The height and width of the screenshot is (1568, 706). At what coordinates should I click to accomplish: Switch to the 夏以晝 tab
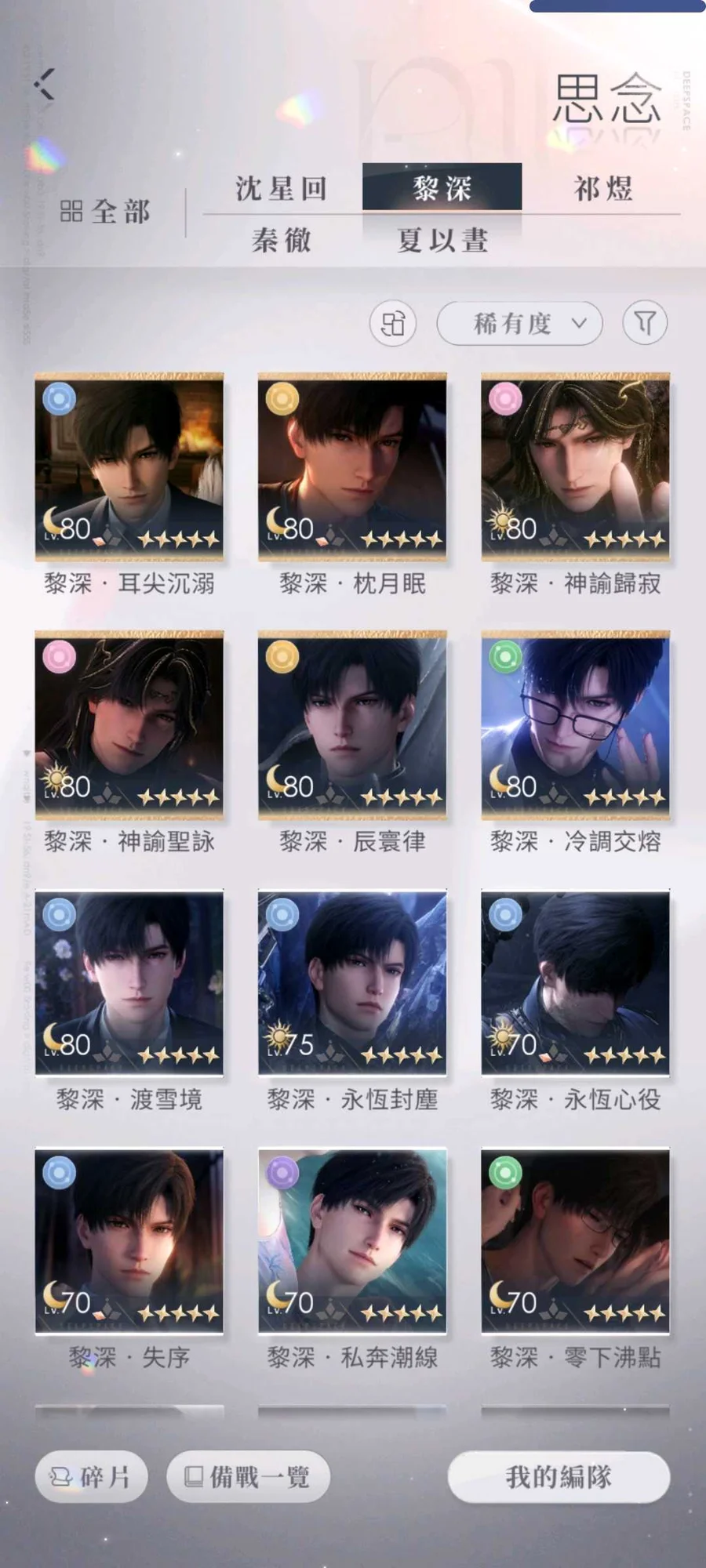442,240
